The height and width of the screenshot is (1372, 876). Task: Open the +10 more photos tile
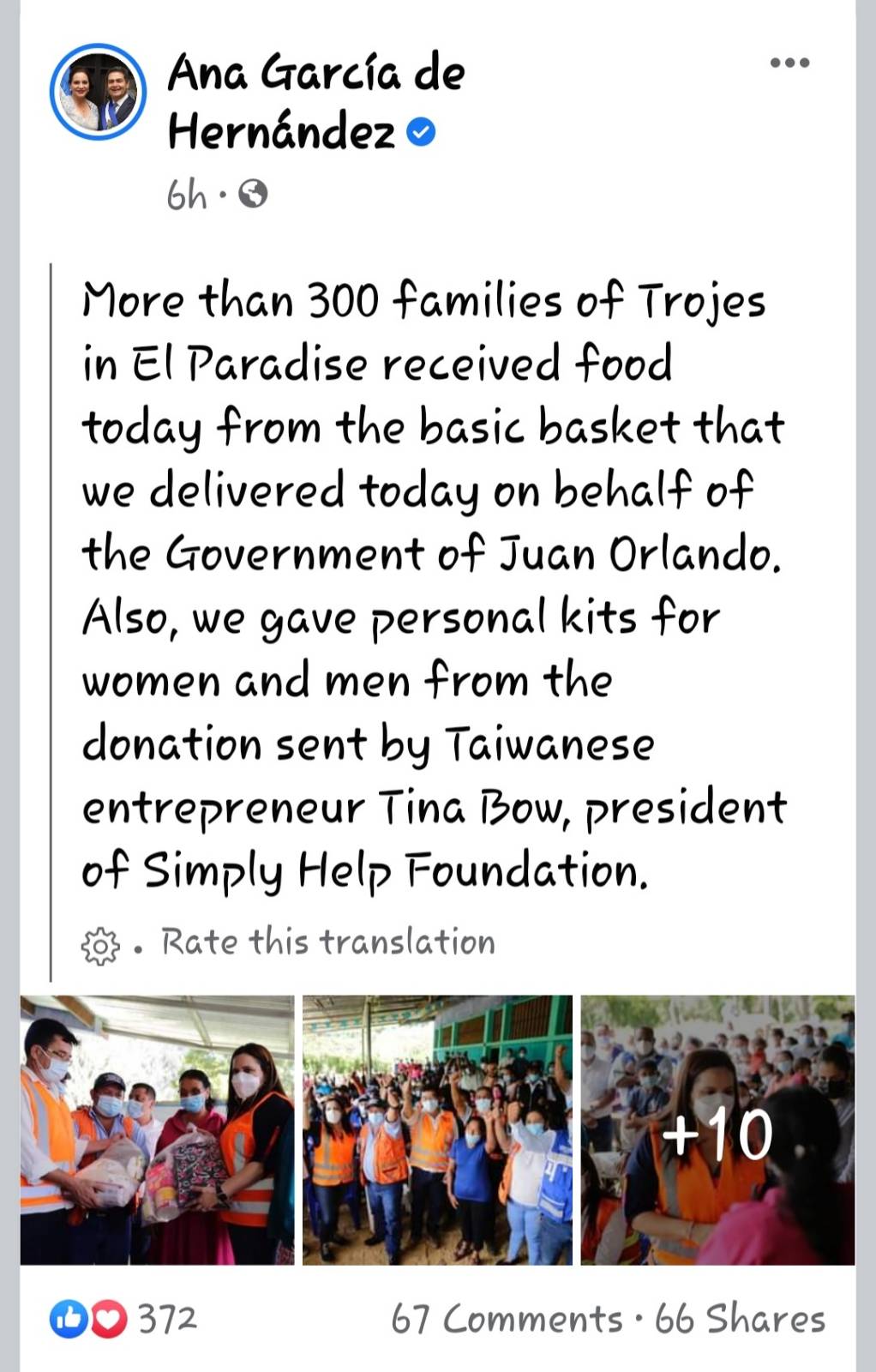717,1129
